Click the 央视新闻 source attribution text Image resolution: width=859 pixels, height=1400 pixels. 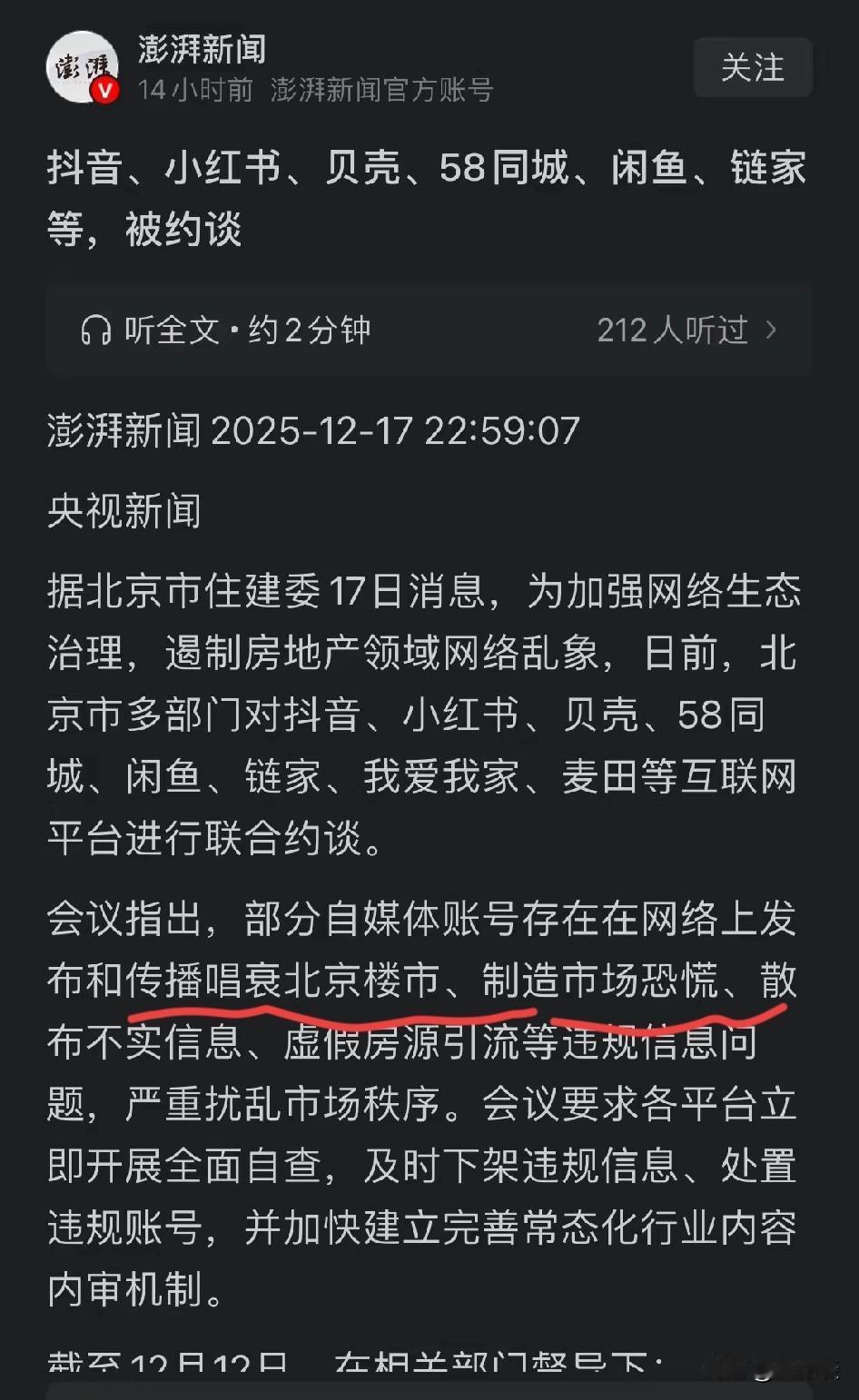[123, 510]
